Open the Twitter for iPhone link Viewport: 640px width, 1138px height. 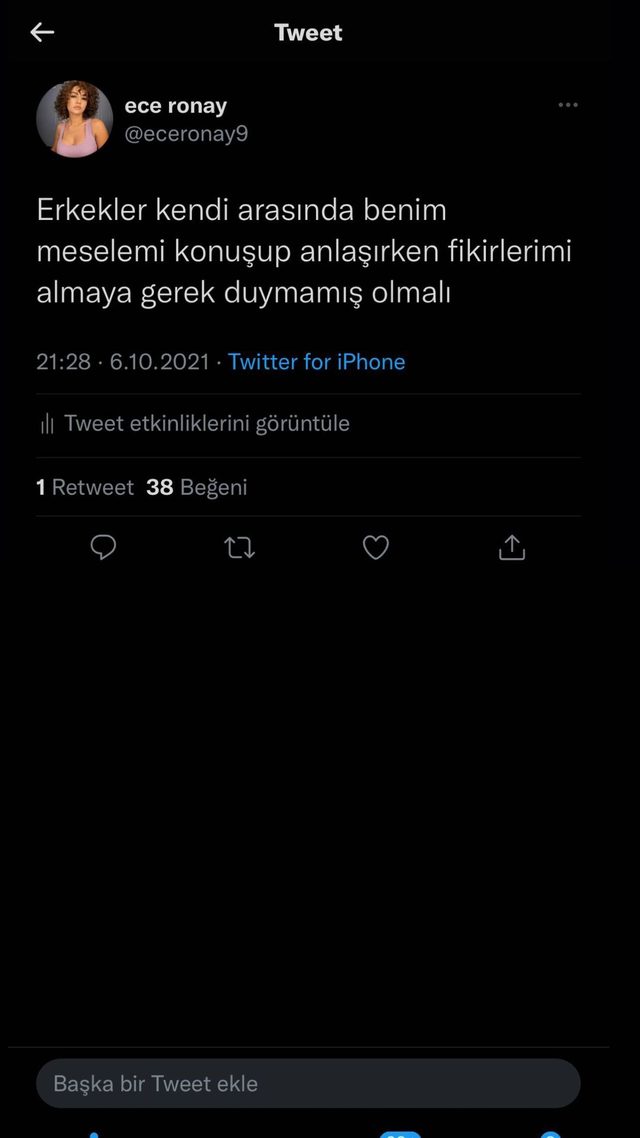[x=316, y=362]
